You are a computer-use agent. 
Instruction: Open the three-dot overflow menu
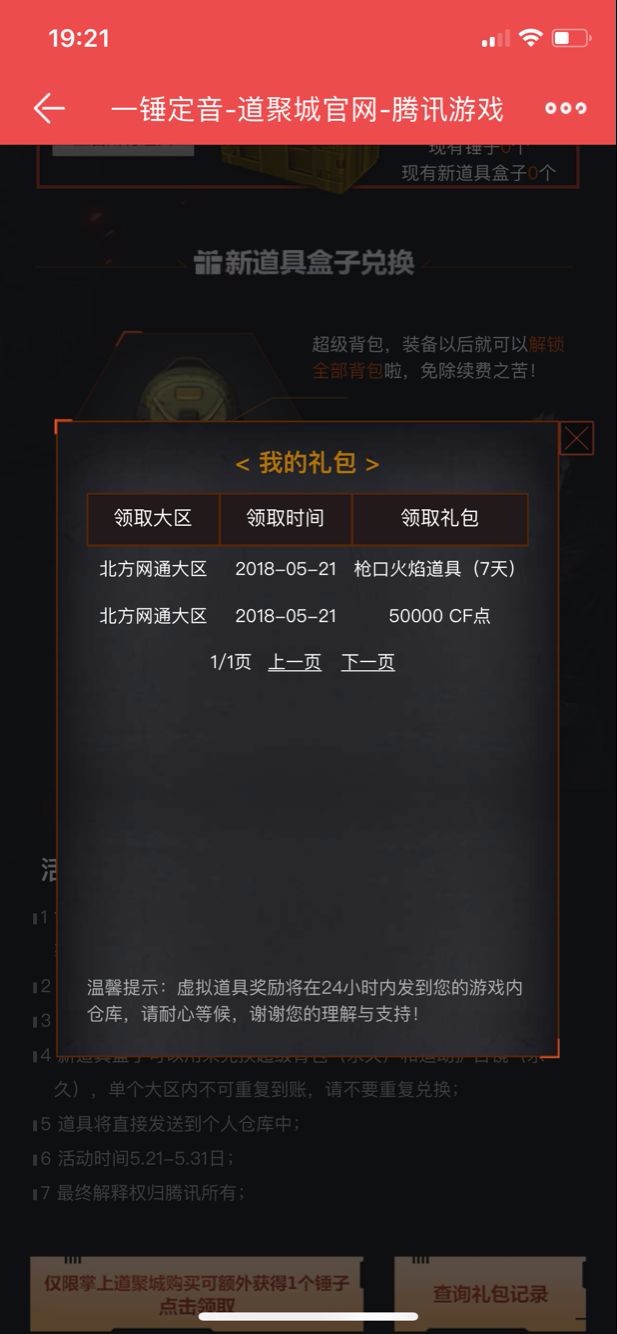(565, 108)
